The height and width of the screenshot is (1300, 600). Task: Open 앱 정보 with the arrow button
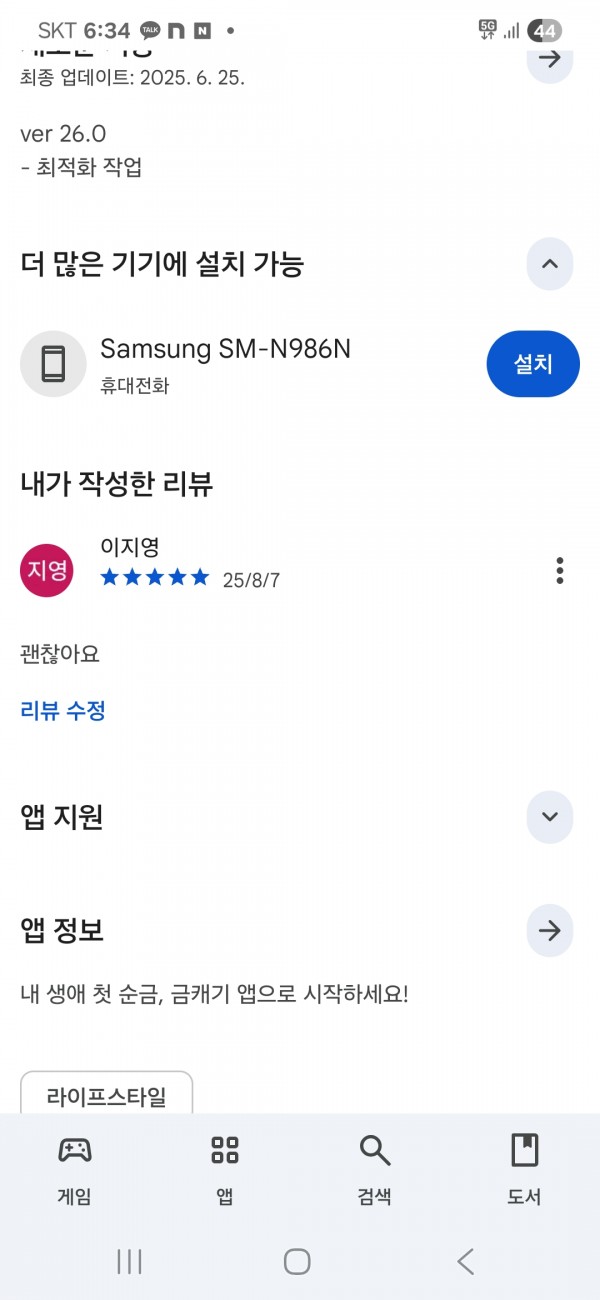click(x=549, y=931)
